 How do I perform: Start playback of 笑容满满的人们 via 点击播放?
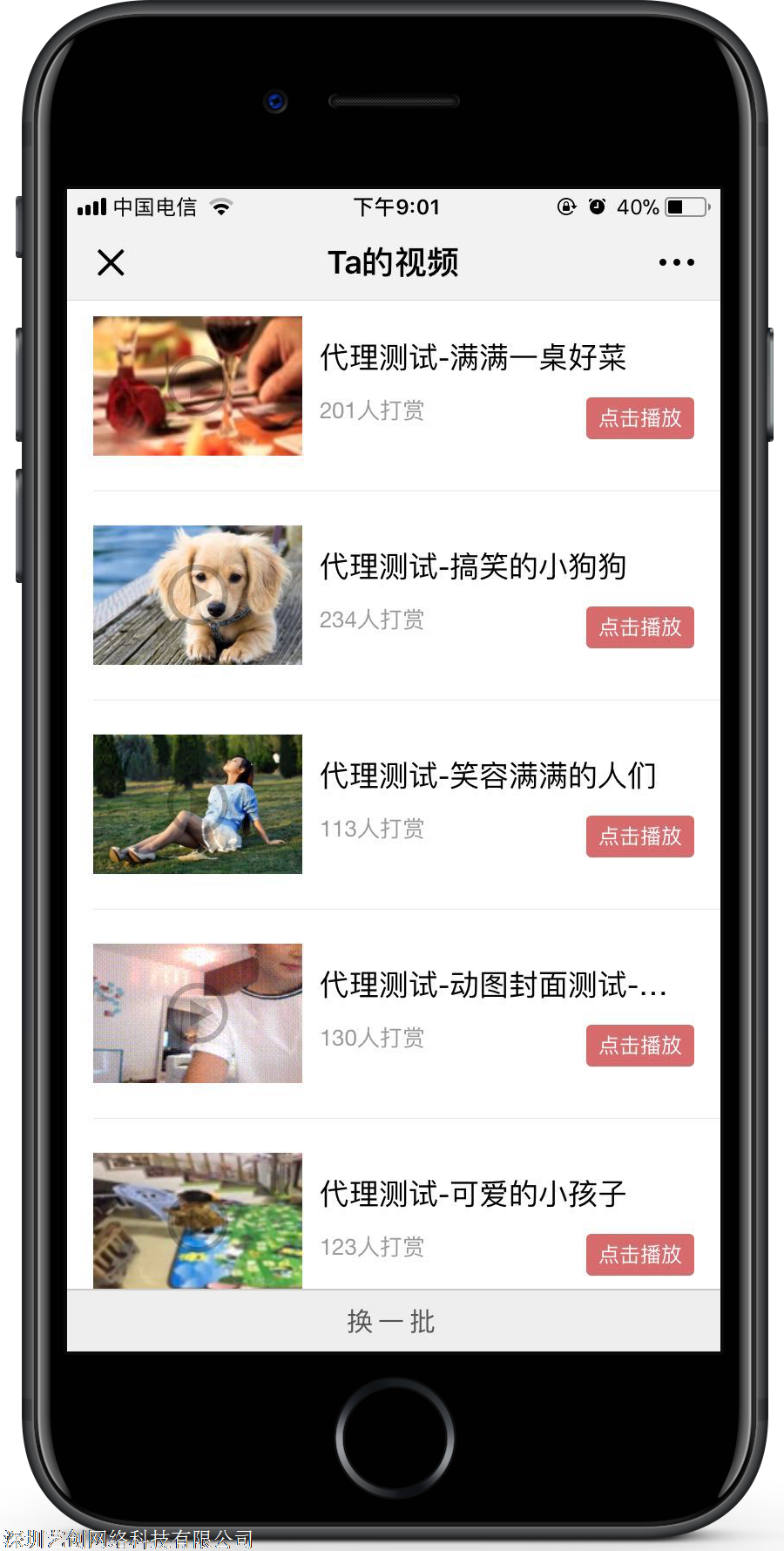click(x=640, y=836)
